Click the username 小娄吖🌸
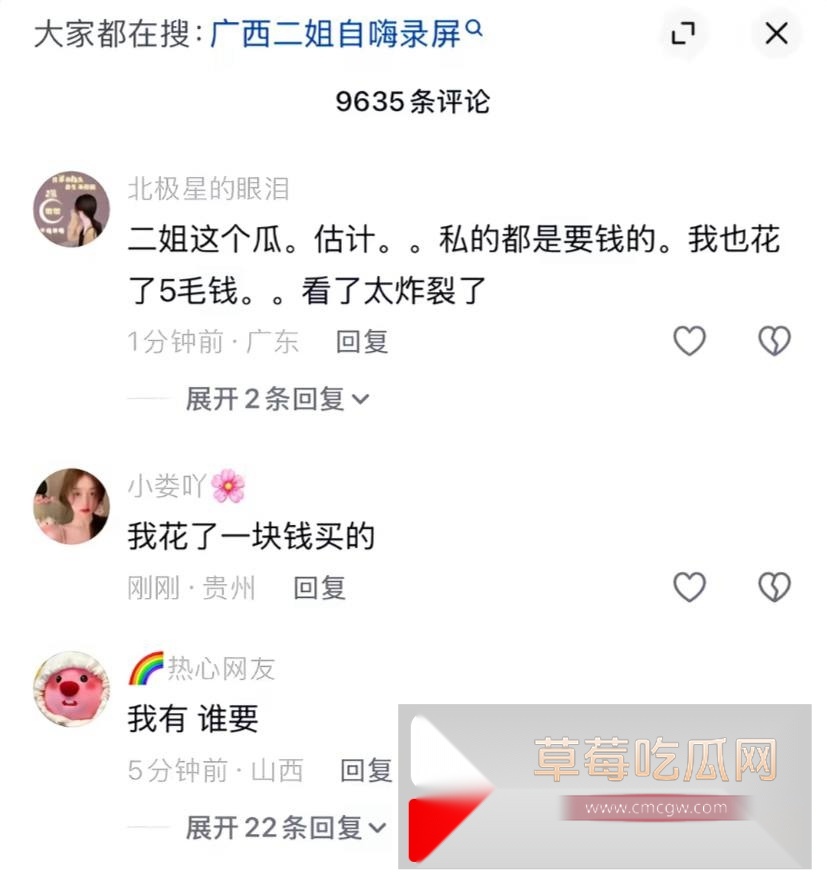This screenshot has height=874, width=827. pos(187,486)
